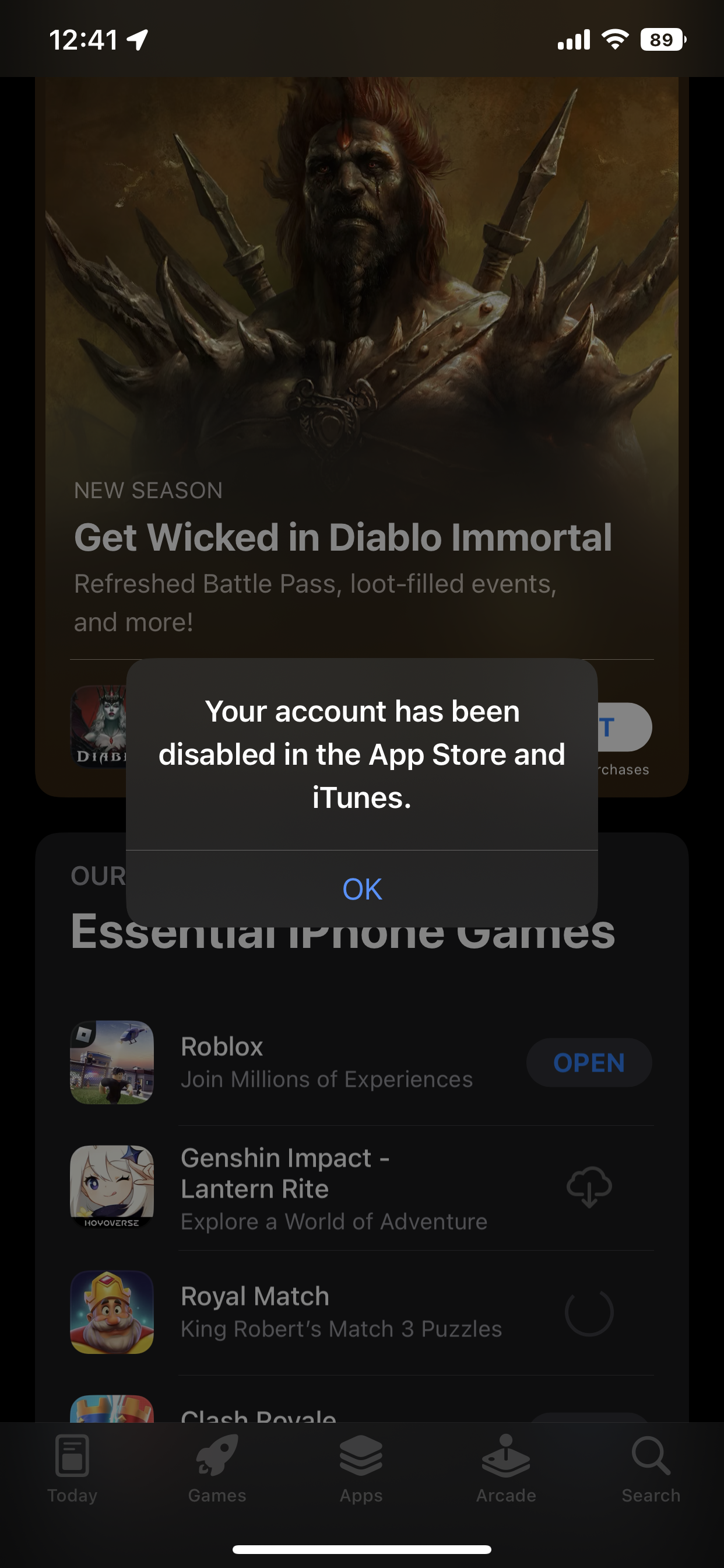Image resolution: width=724 pixels, height=1568 pixels.
Task: Switch to the Games tab
Action: (x=217, y=1468)
